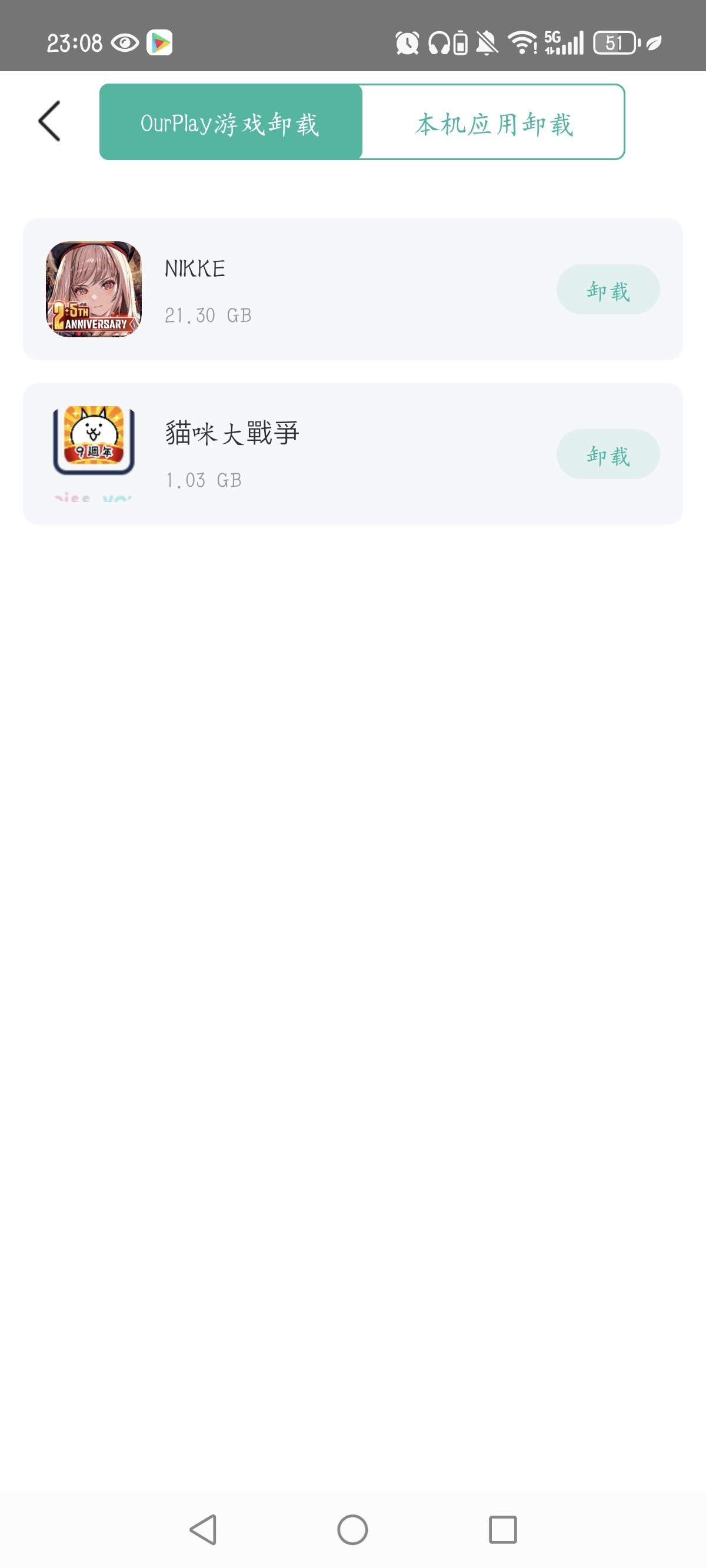Tap the system home button
Screen dimensions: 706x1568
[352, 1530]
